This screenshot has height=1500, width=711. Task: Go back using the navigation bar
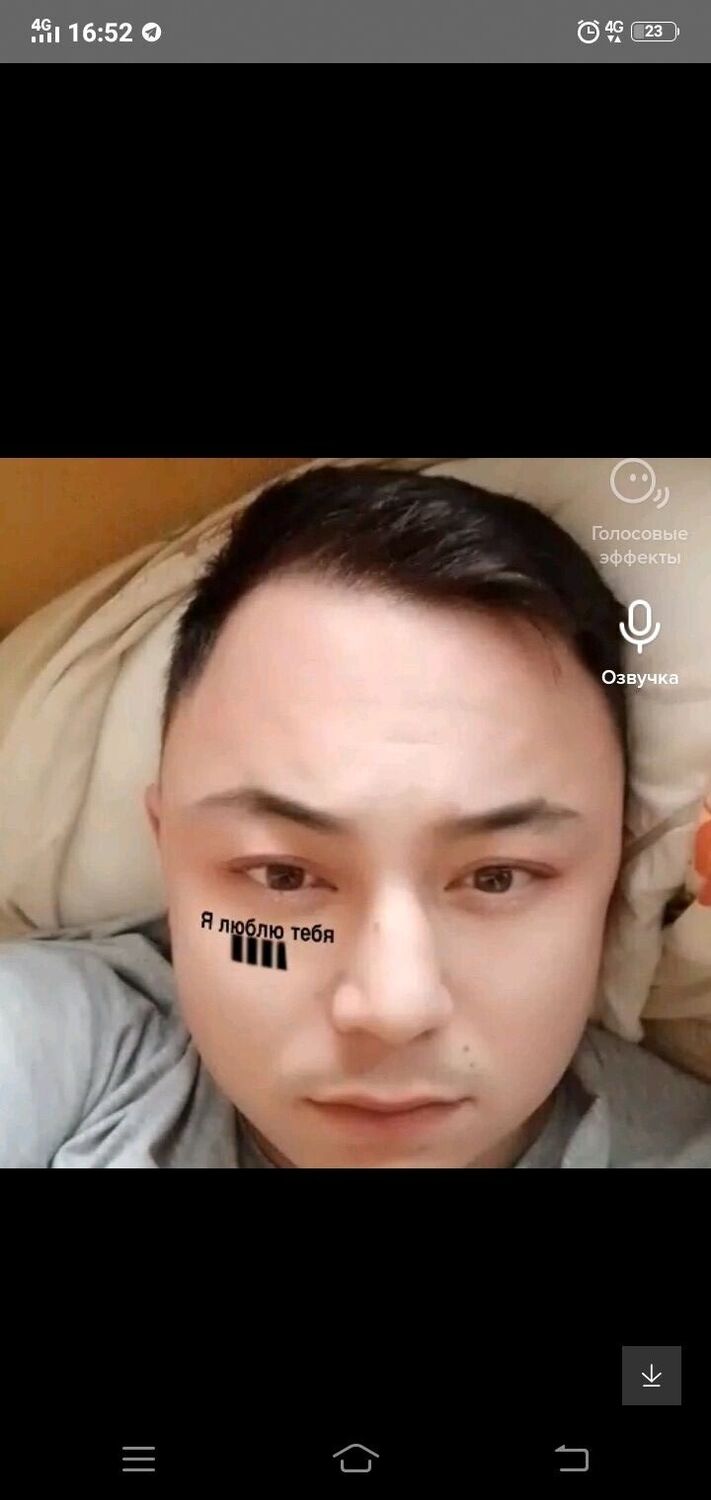(572, 1458)
